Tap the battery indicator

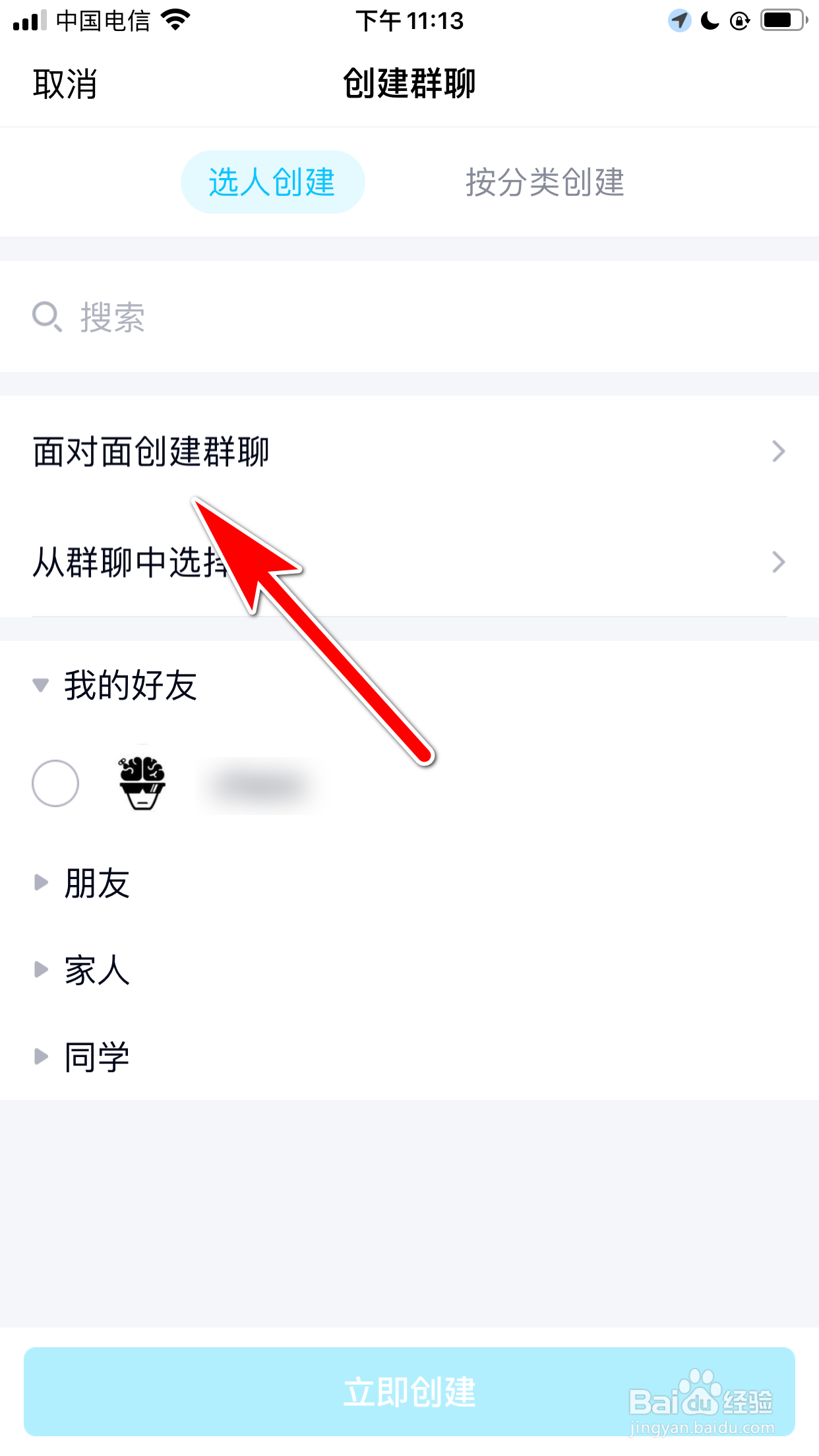[x=782, y=20]
